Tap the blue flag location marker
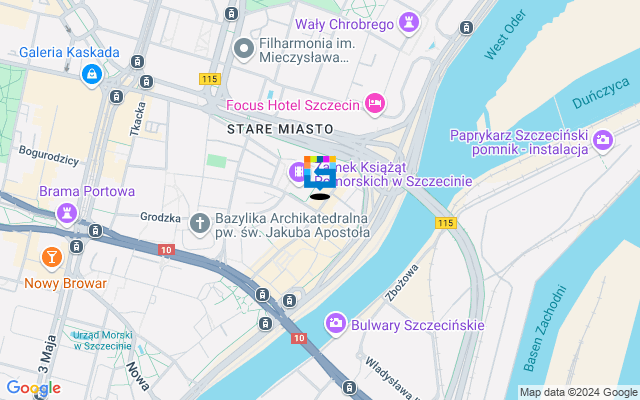This screenshot has width=640, height=400. [320, 179]
